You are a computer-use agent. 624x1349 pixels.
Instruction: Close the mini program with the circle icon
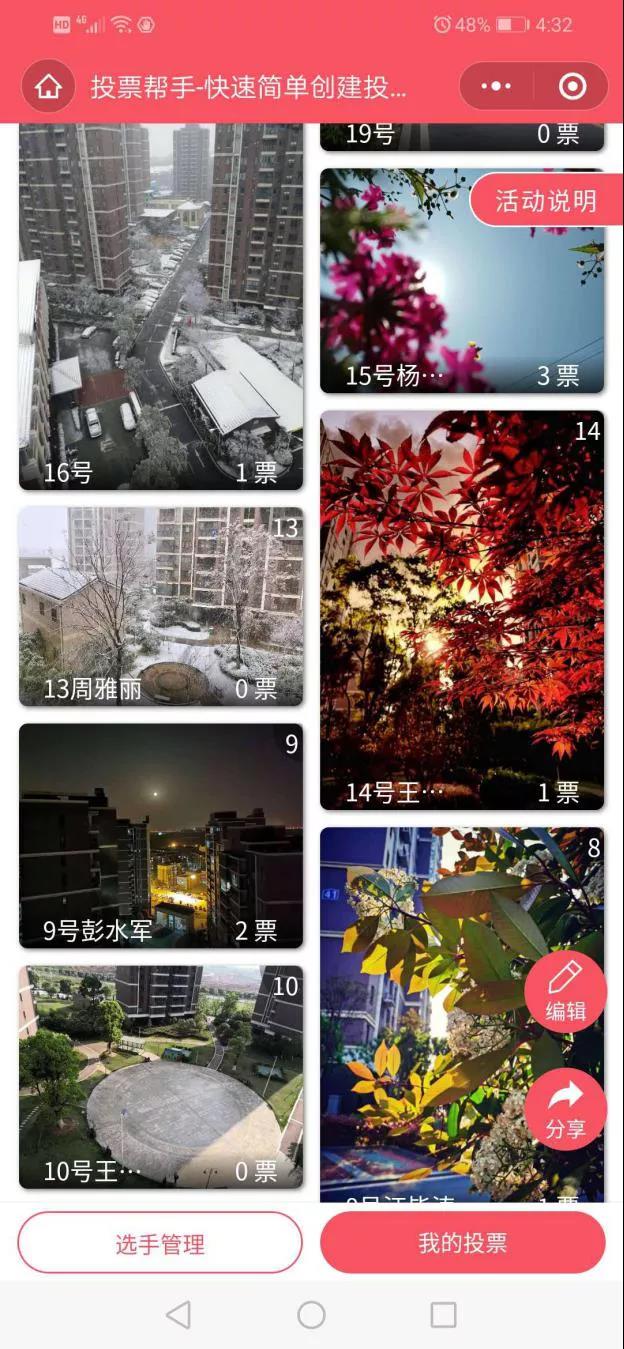[x=572, y=87]
